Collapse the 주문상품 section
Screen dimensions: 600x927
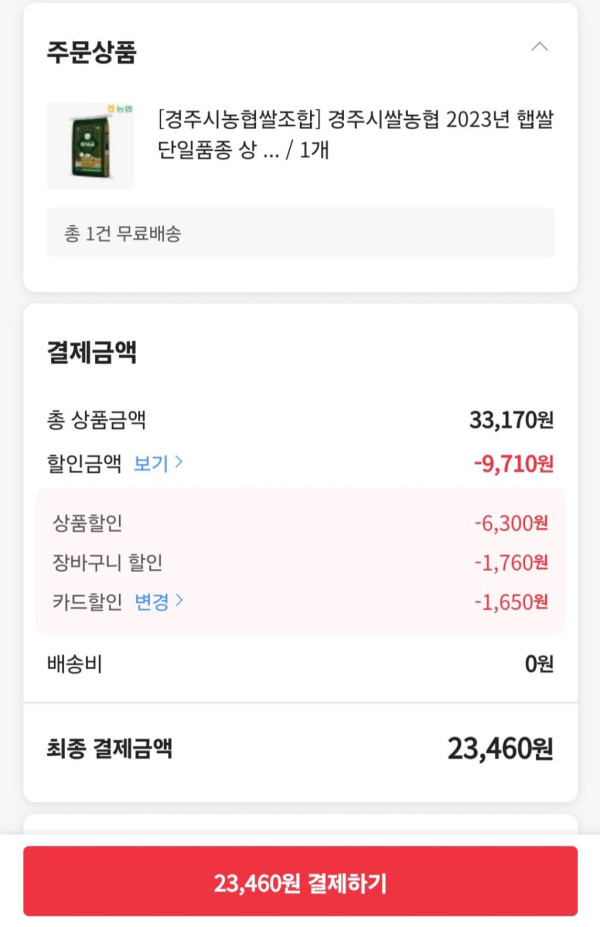[x=539, y=47]
